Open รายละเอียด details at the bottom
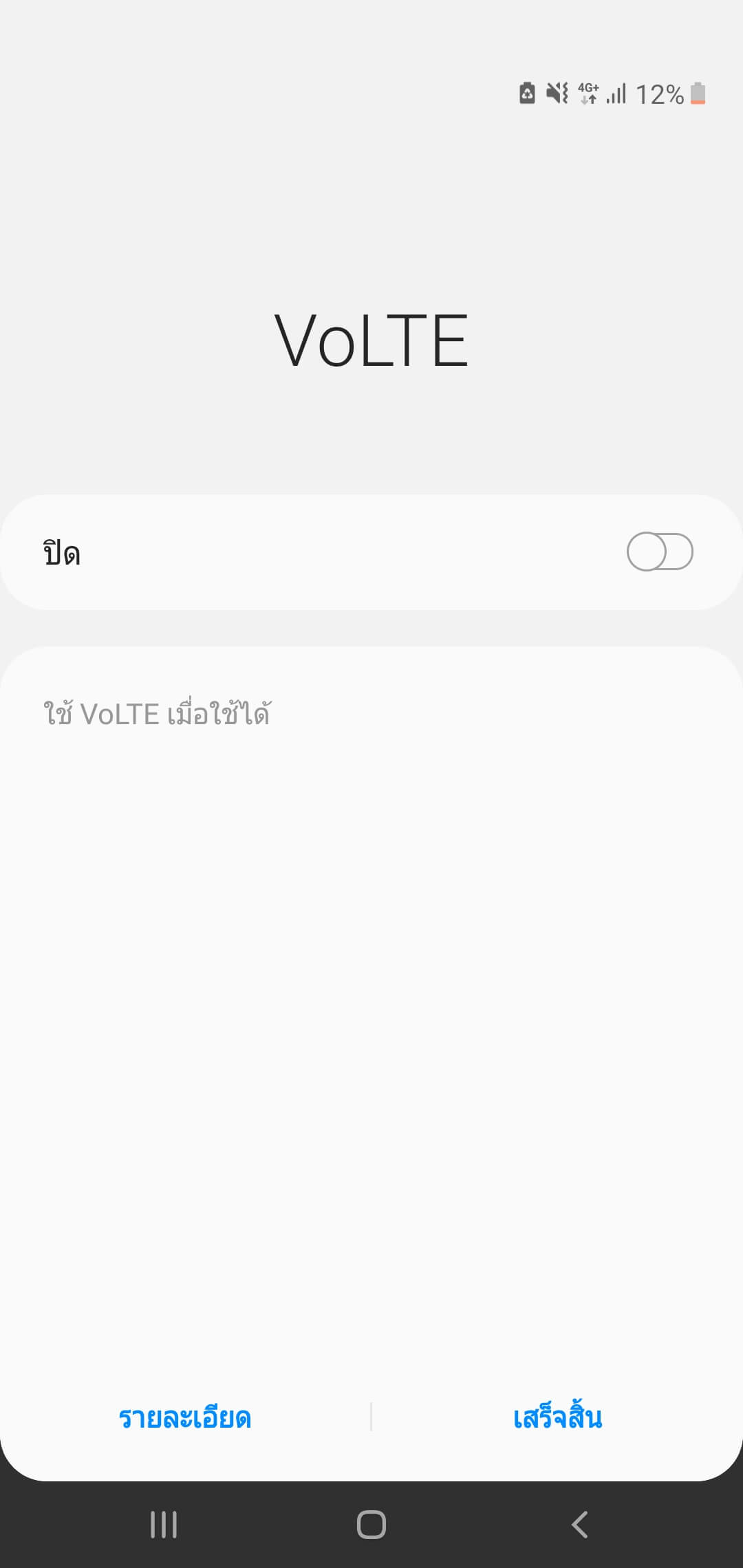This screenshot has height=1568, width=743. point(185,1418)
